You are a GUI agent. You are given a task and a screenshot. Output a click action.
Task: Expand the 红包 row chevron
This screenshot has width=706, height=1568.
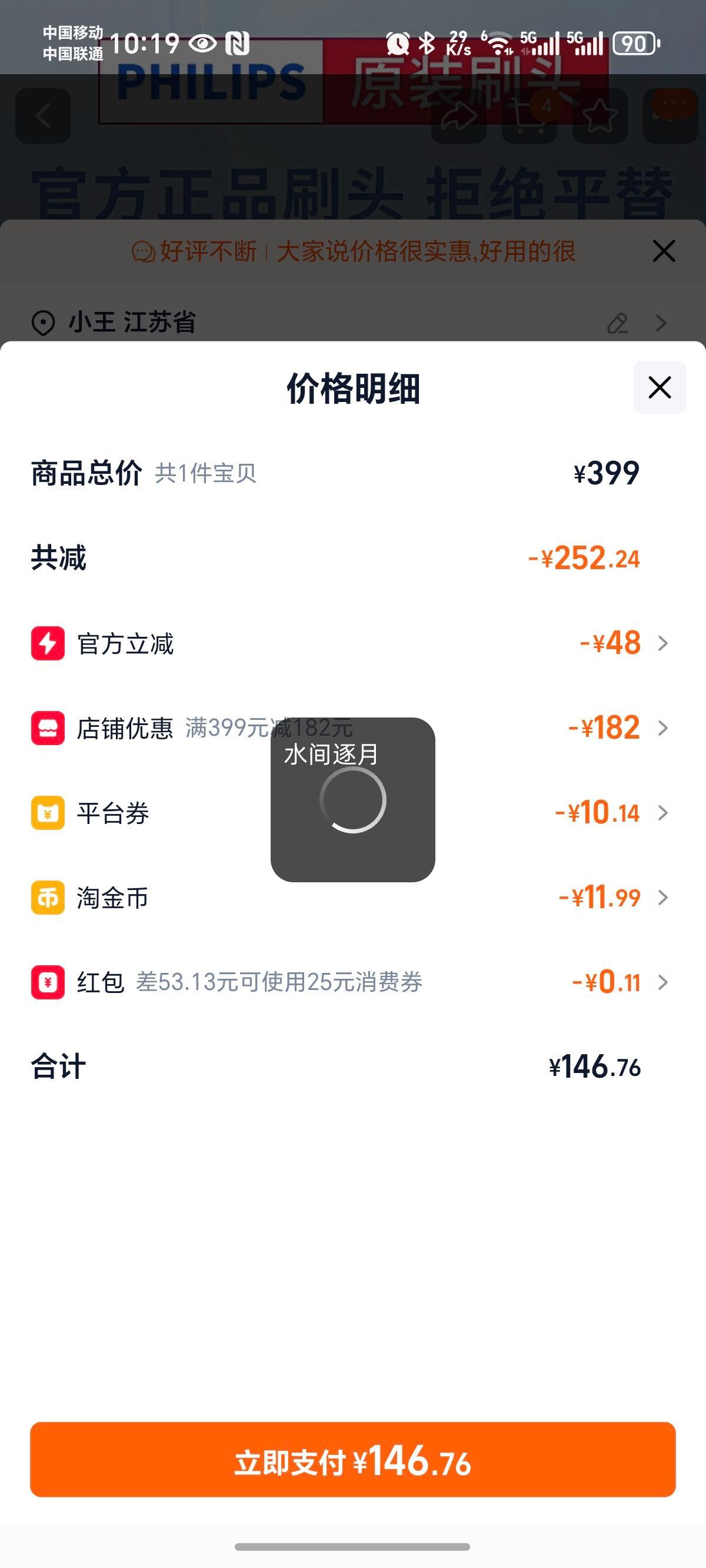(x=664, y=982)
